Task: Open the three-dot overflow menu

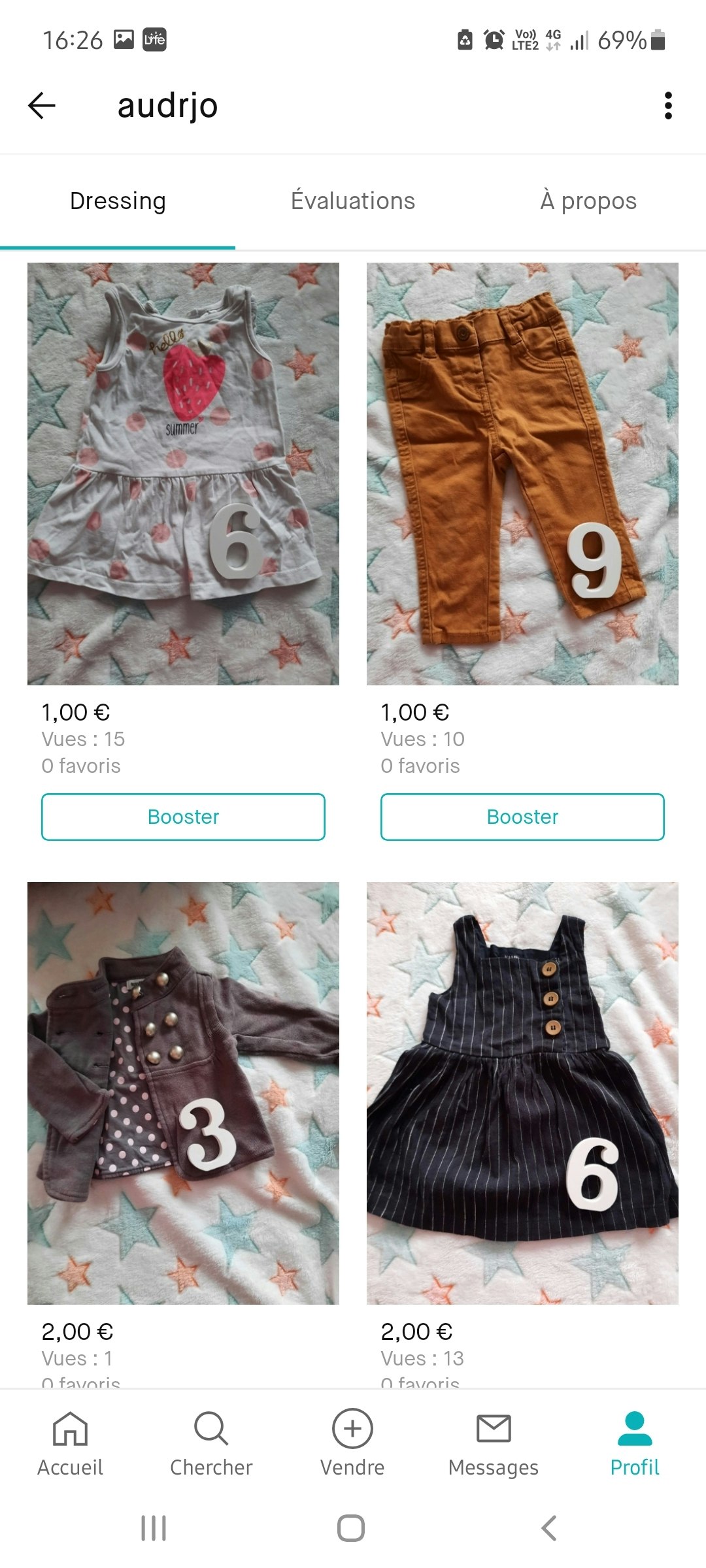Action: tap(667, 105)
